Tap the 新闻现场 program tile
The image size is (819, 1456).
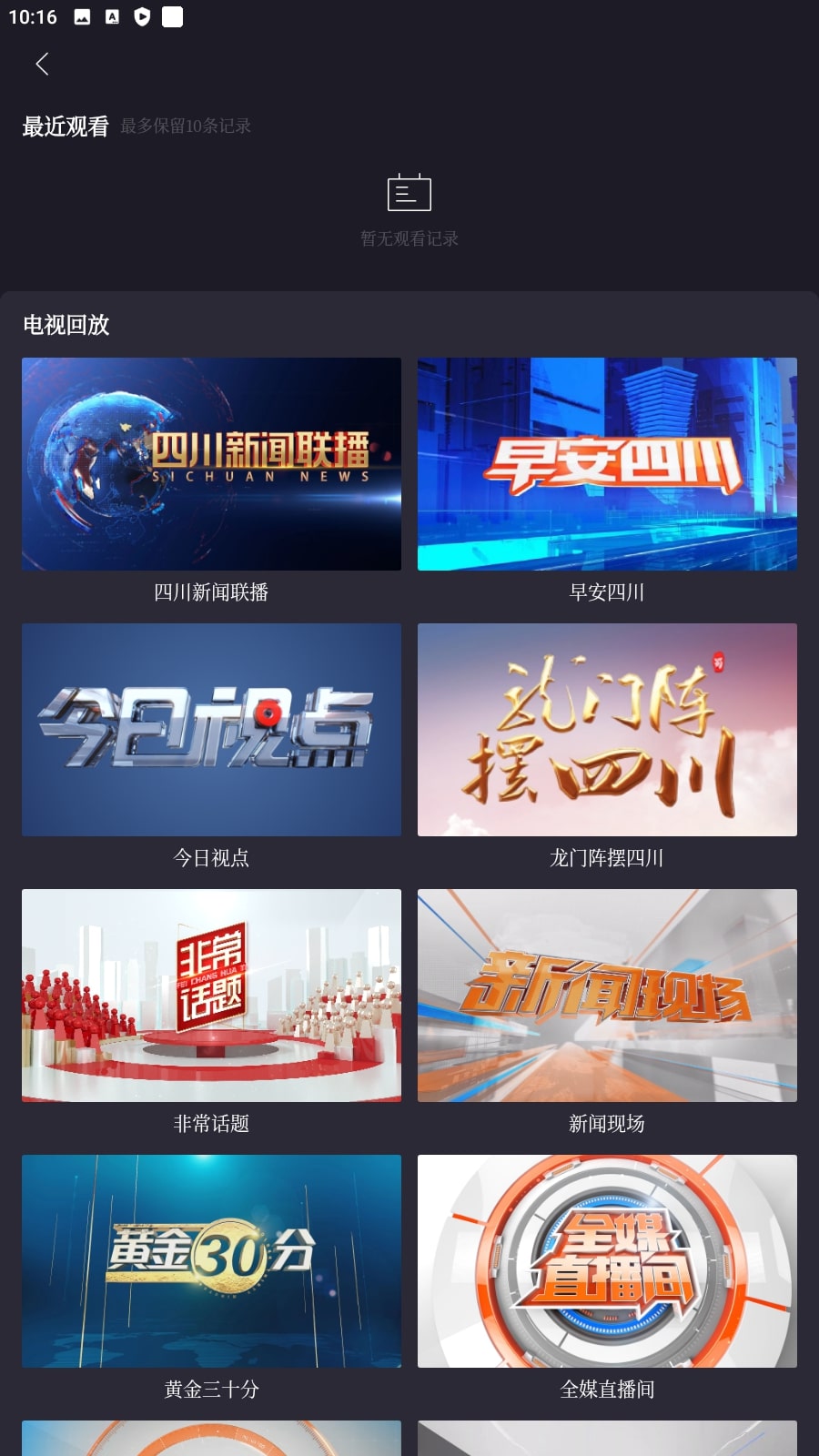pyautogui.click(x=607, y=996)
